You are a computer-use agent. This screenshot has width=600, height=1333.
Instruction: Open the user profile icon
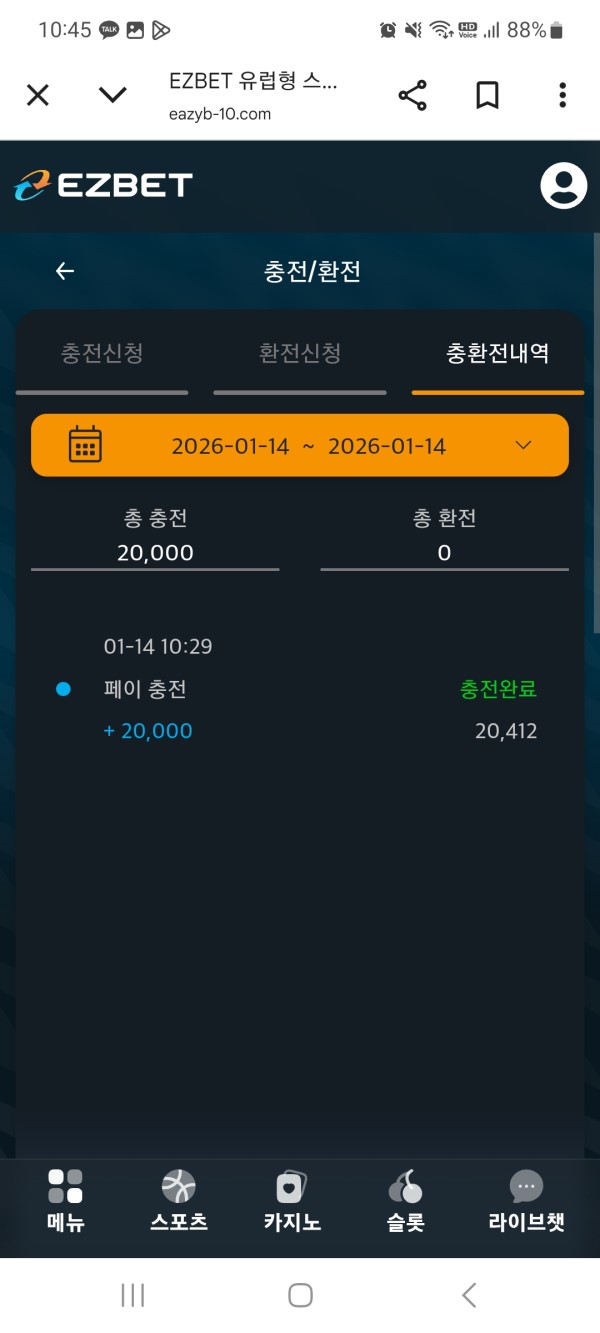[563, 185]
